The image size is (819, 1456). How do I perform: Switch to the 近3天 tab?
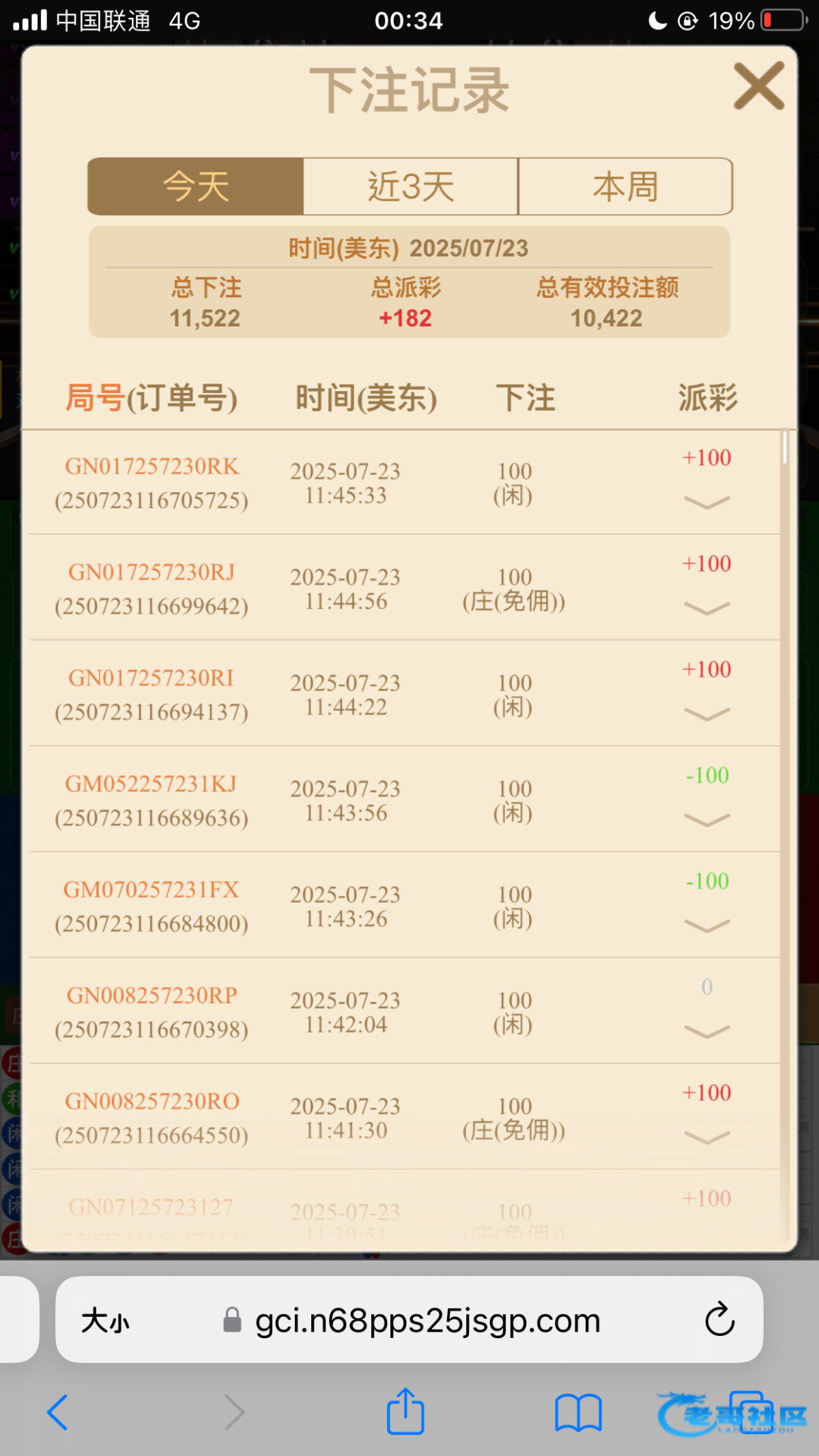(411, 186)
